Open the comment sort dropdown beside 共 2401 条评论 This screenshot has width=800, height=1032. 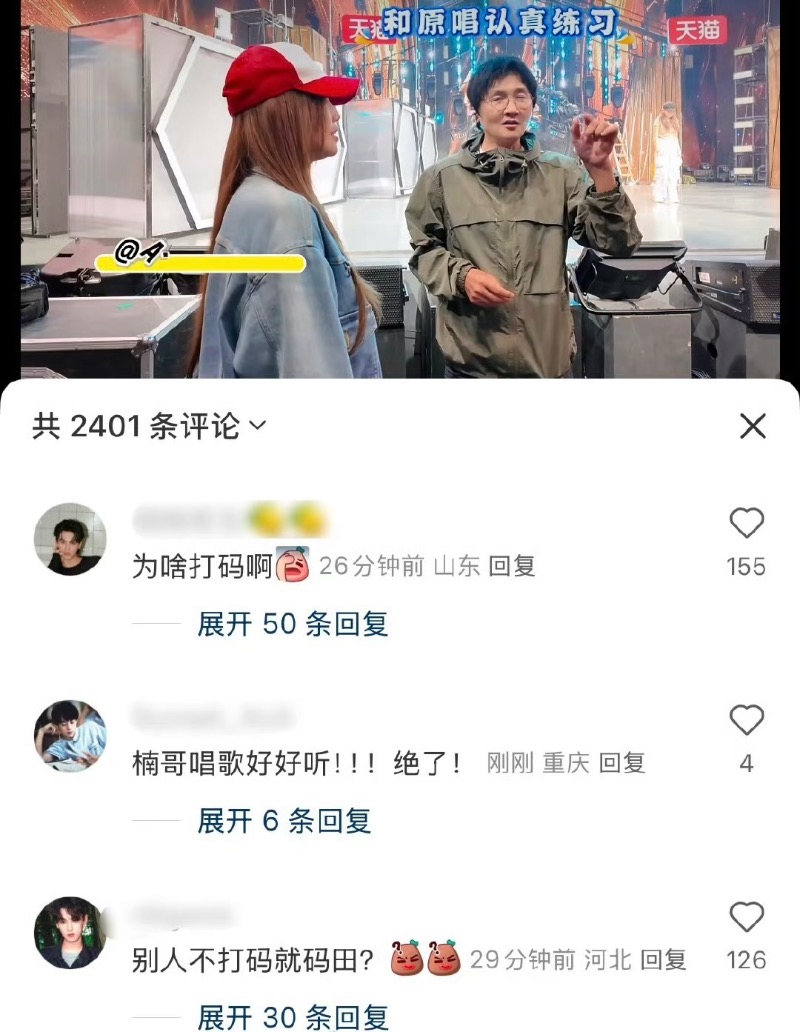tap(257, 426)
